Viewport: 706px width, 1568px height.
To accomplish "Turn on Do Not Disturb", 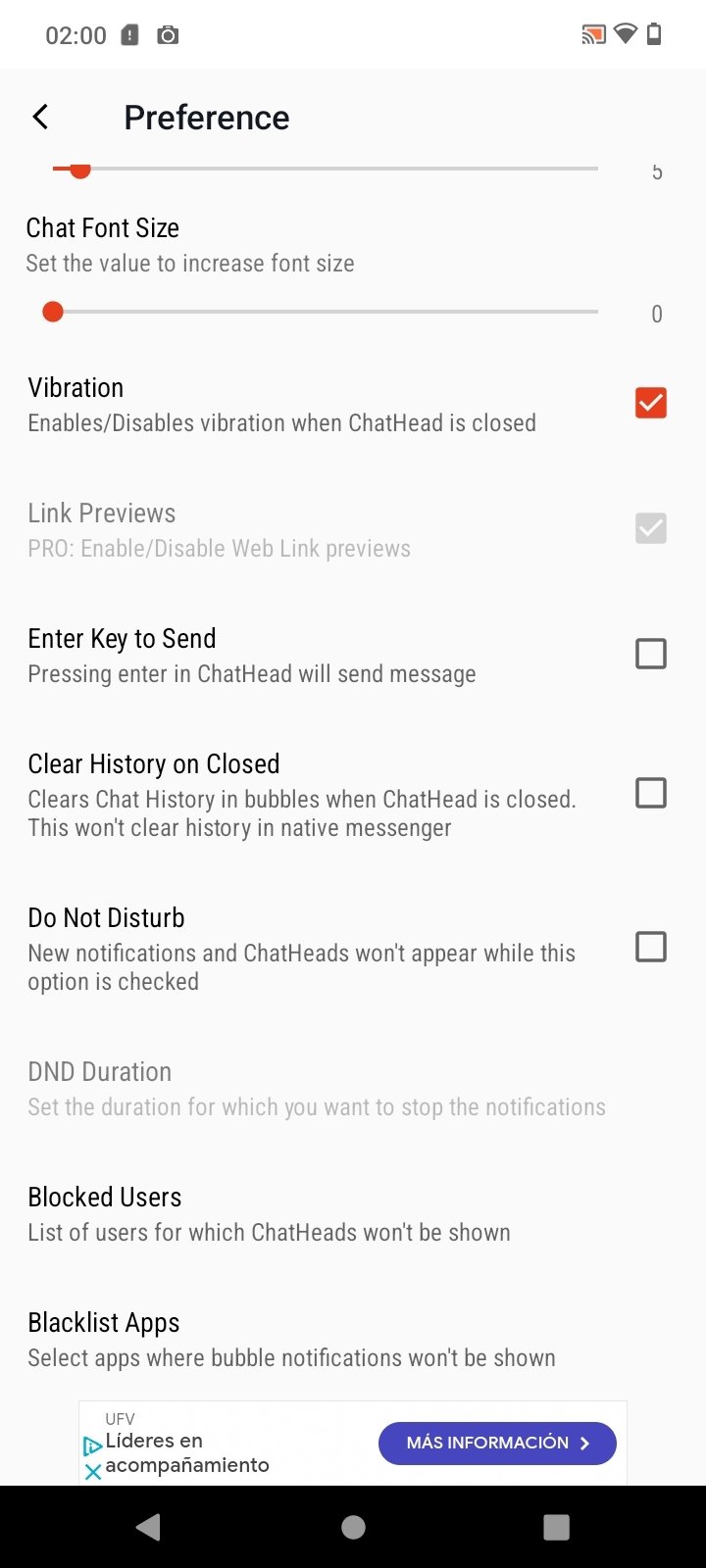I will coord(651,947).
